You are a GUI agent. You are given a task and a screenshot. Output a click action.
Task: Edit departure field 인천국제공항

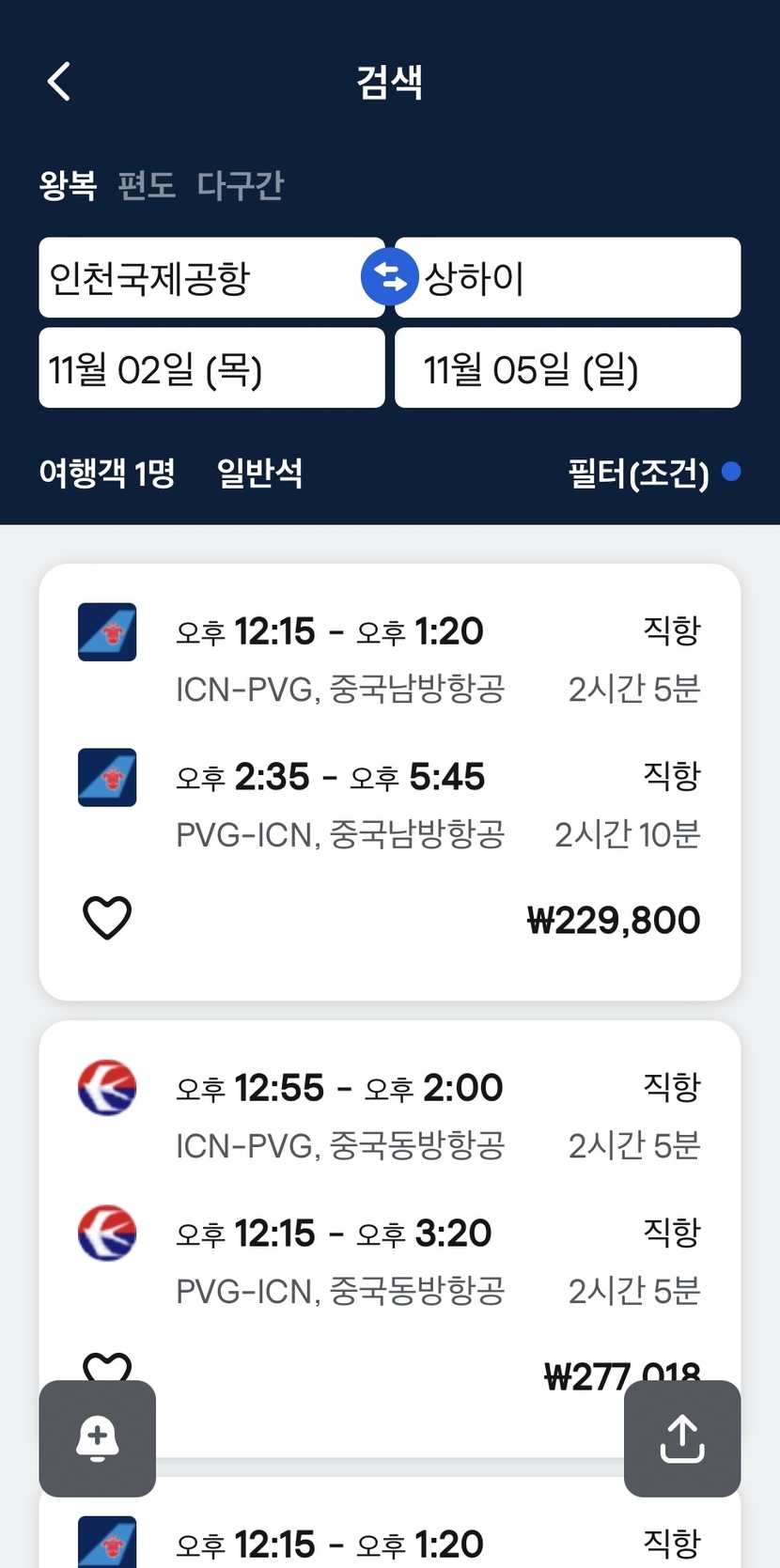pos(197,278)
